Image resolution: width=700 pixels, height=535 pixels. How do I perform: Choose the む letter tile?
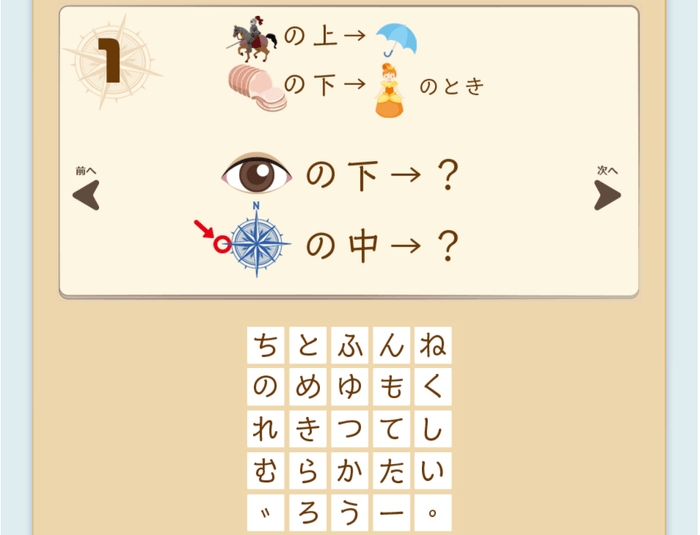266,471
